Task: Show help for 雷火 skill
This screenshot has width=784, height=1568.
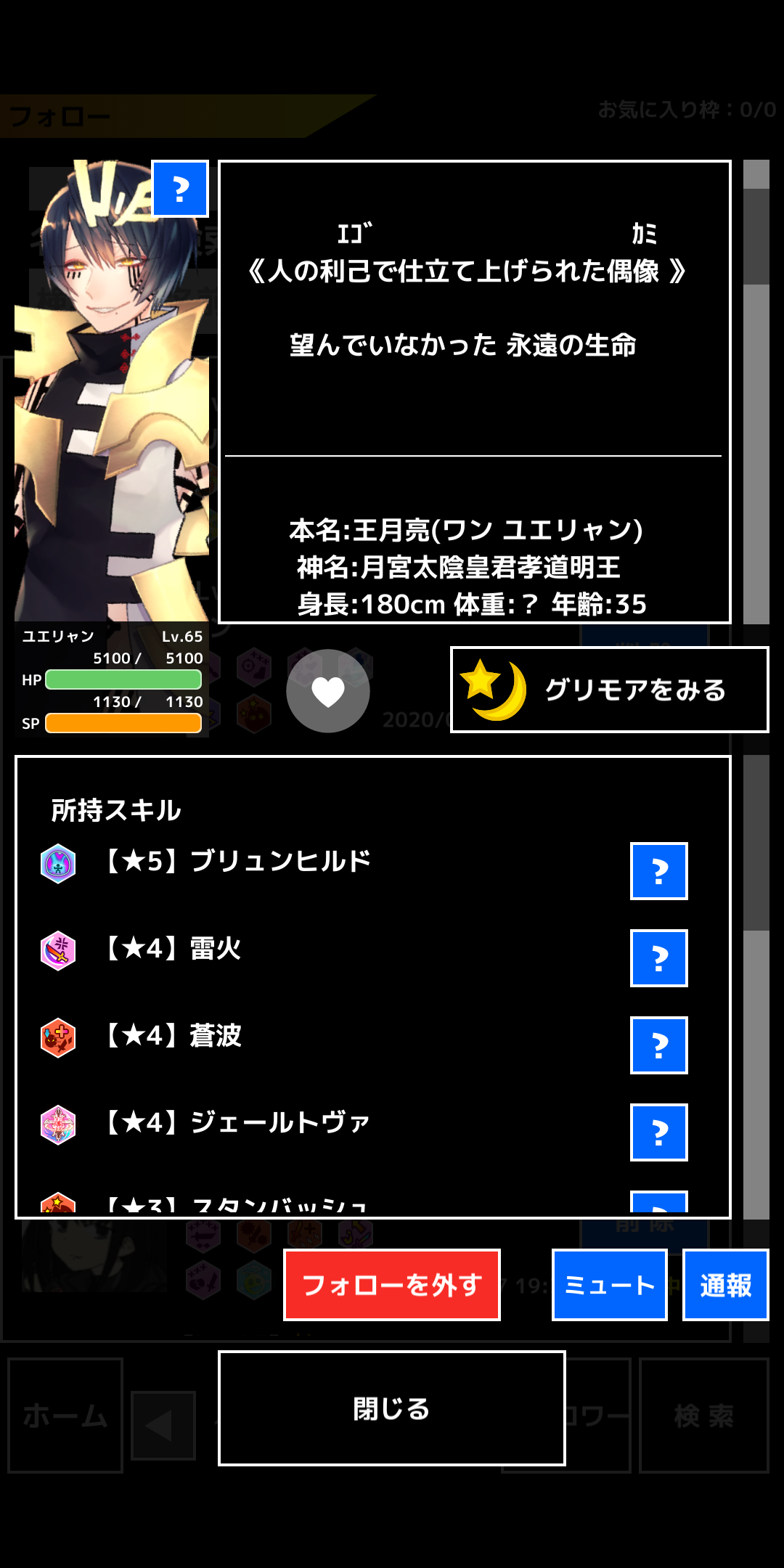Action: (659, 958)
